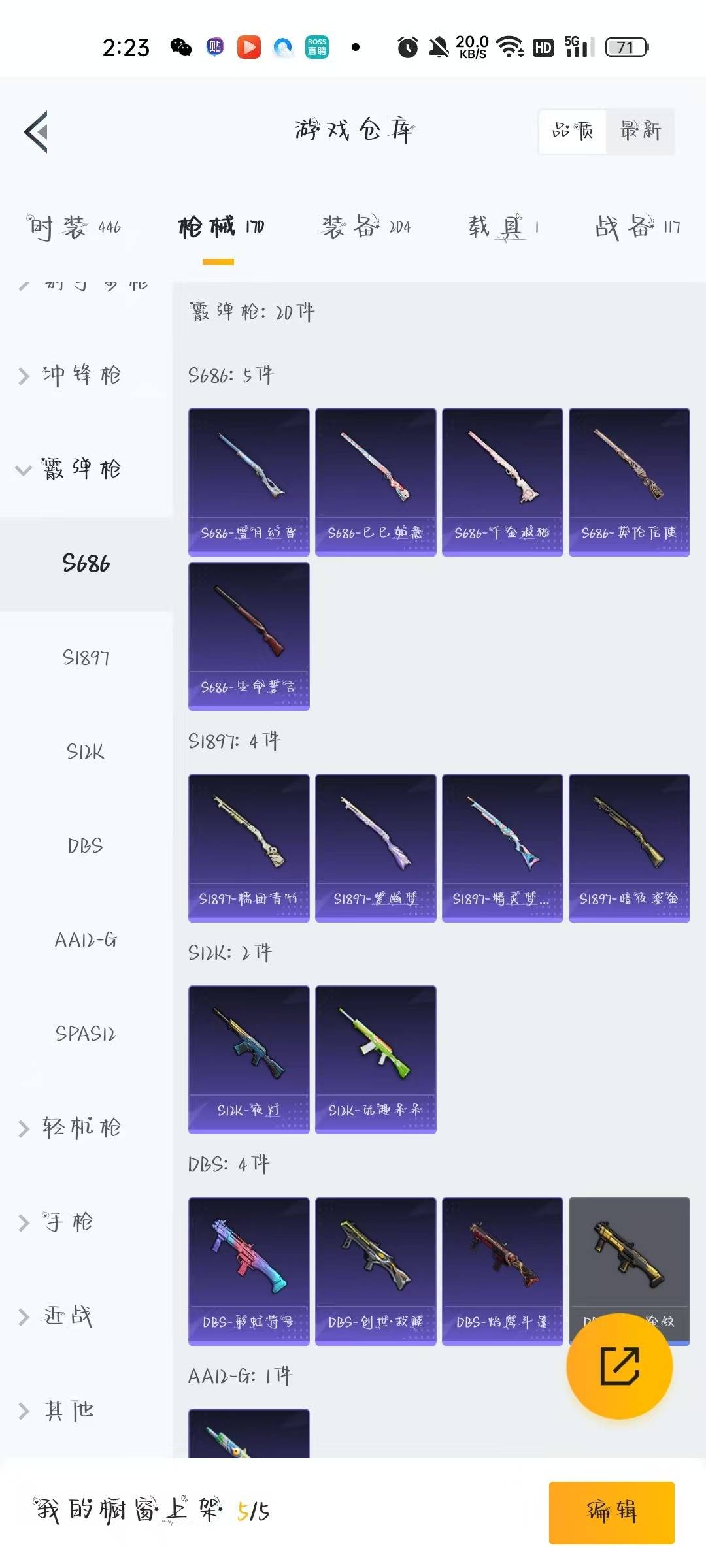Open the S1897-暗夜鎏金 skin

[x=629, y=847]
